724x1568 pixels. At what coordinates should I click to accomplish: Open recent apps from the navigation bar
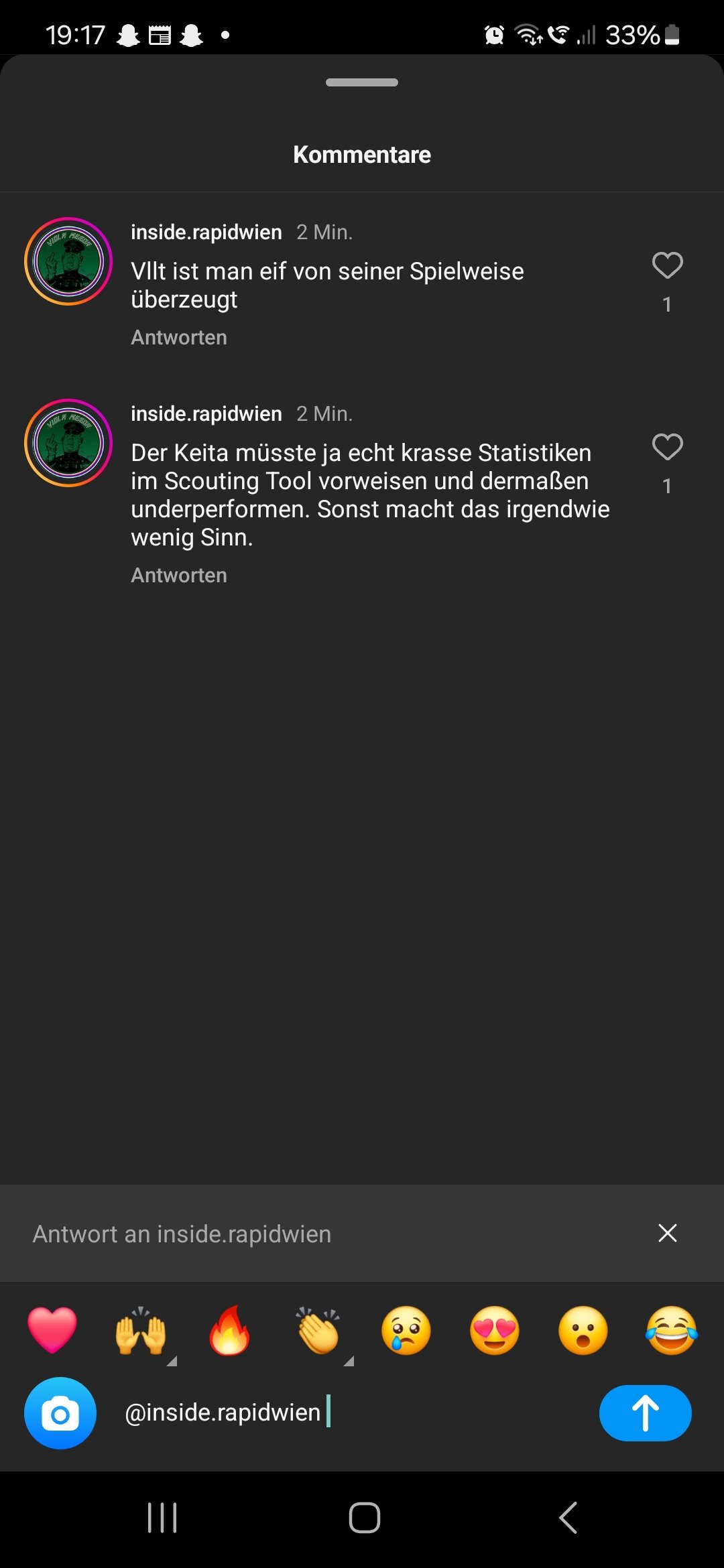point(162,1518)
